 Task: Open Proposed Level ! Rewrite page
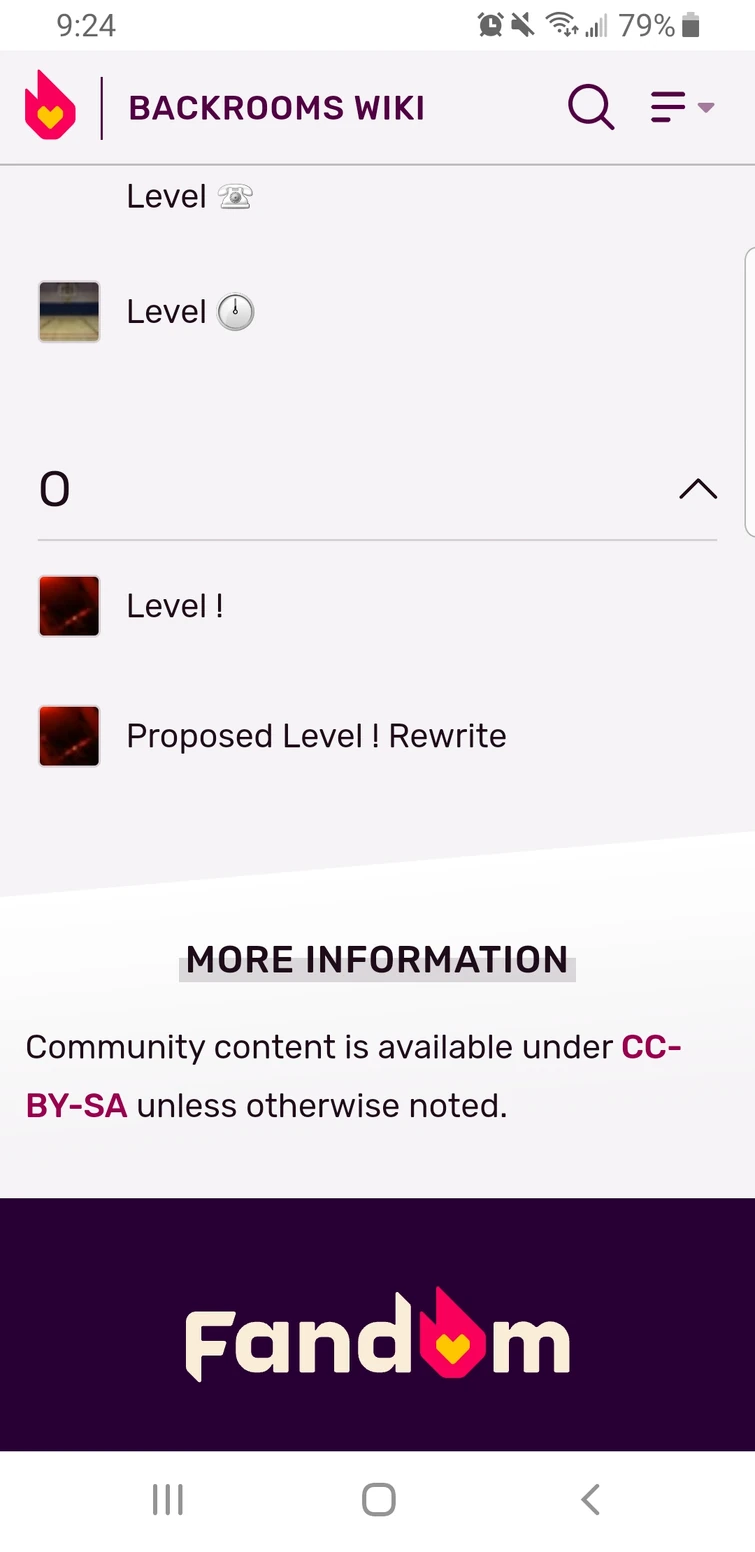pos(316,736)
